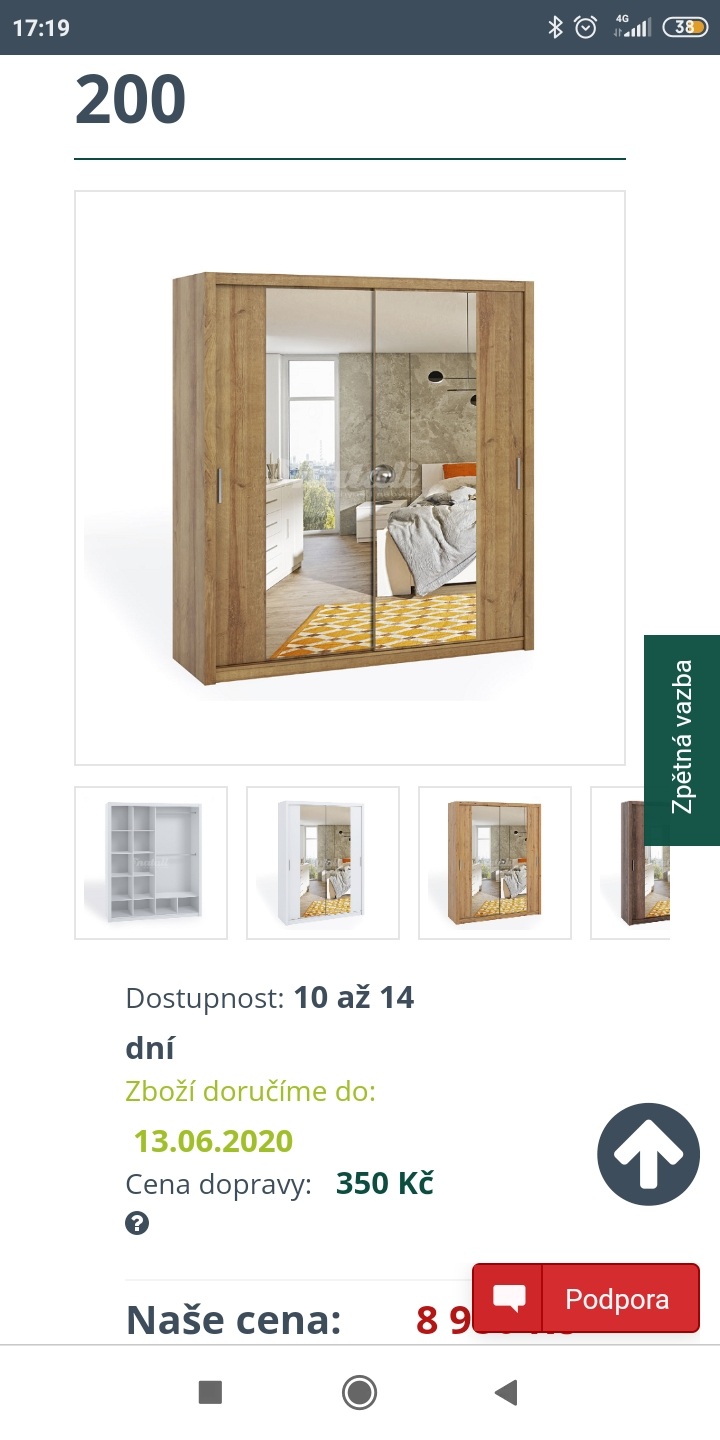Screen dimensions: 720x1440
Task: Show shipping price help question mark
Action: pos(137,1223)
